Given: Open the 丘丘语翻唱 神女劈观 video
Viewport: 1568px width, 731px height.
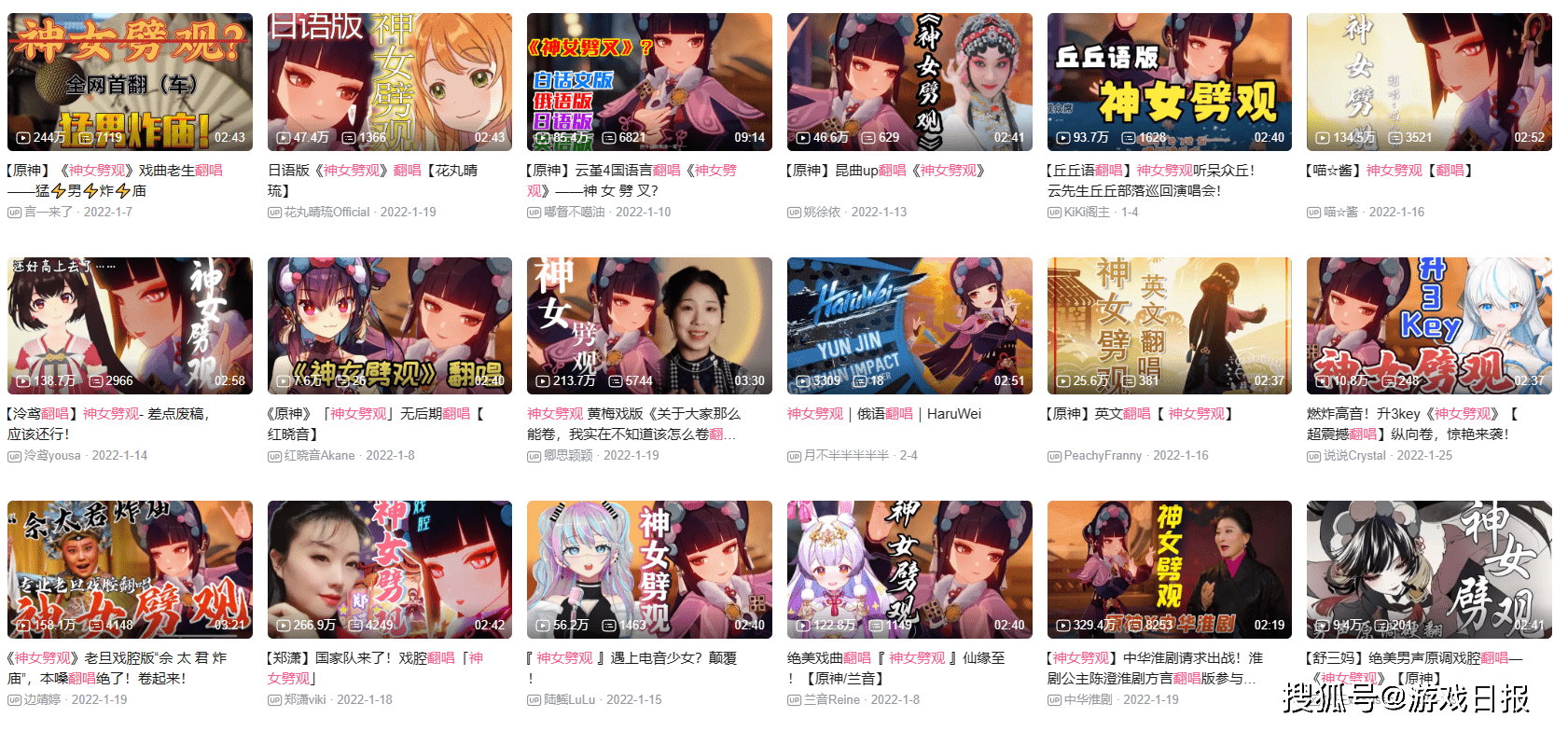Looking at the screenshot, I should coord(1169,82).
